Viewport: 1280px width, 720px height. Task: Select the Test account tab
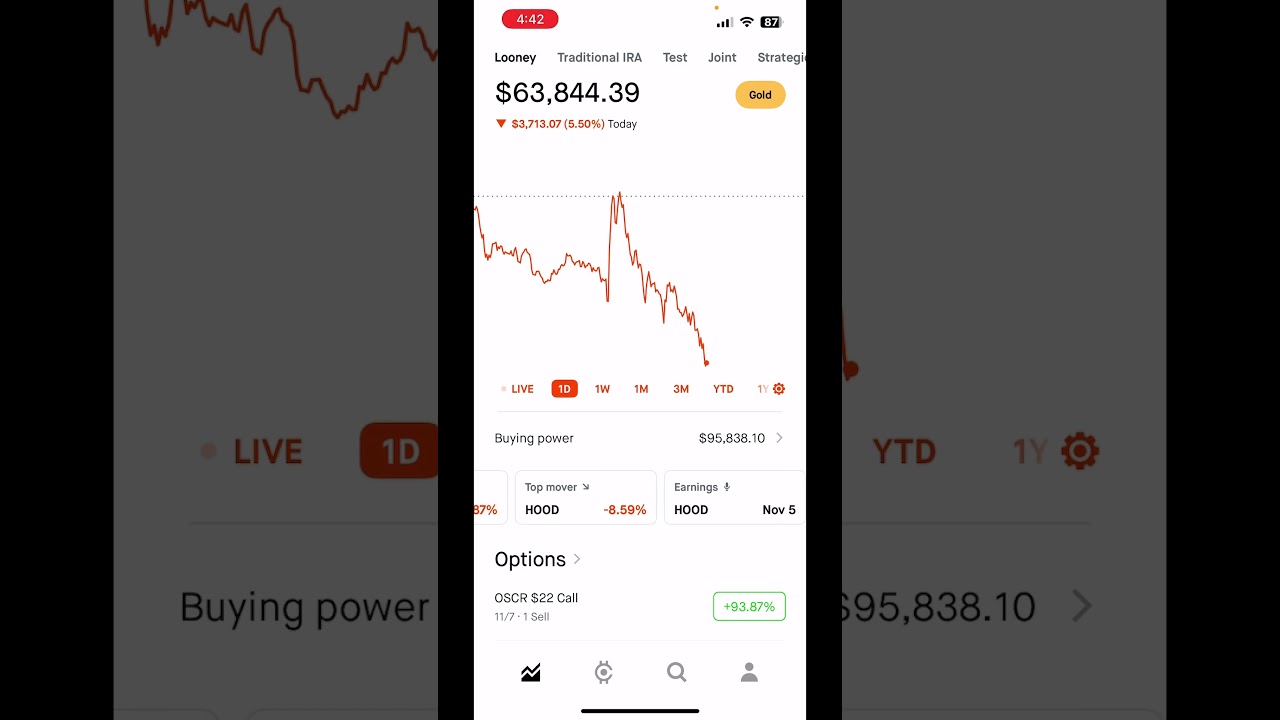(x=675, y=58)
